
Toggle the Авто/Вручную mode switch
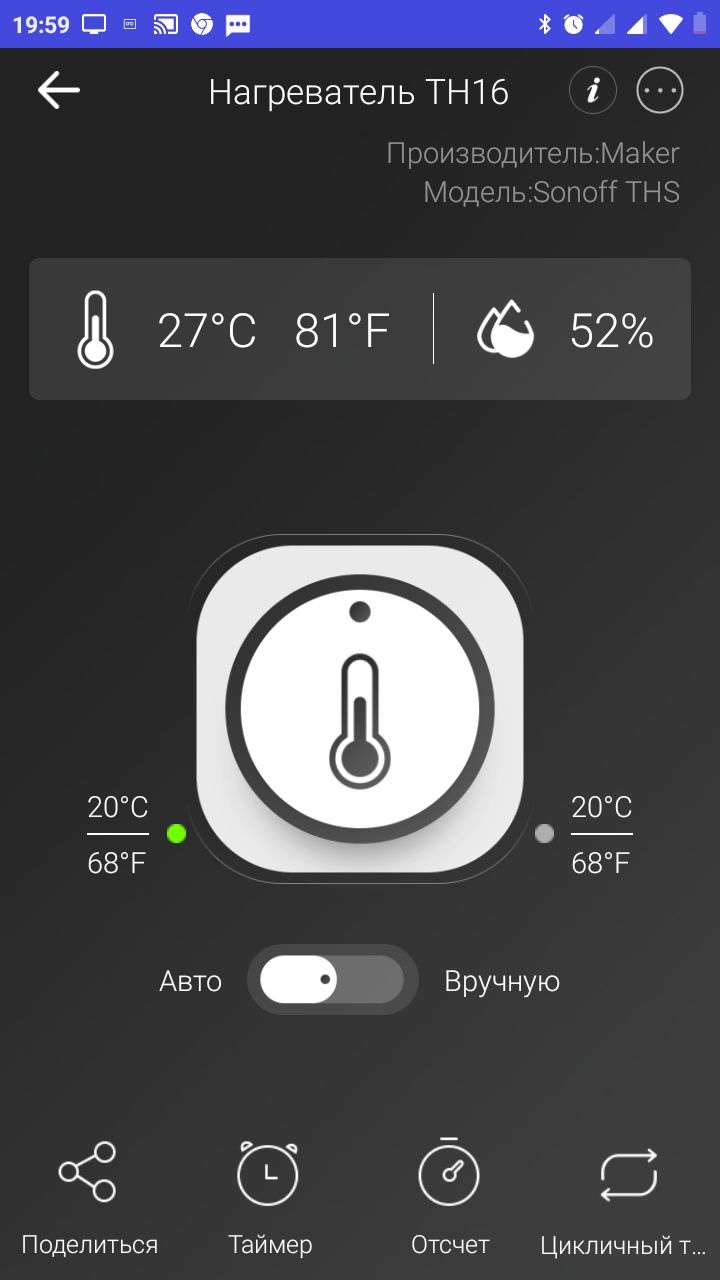click(332, 980)
